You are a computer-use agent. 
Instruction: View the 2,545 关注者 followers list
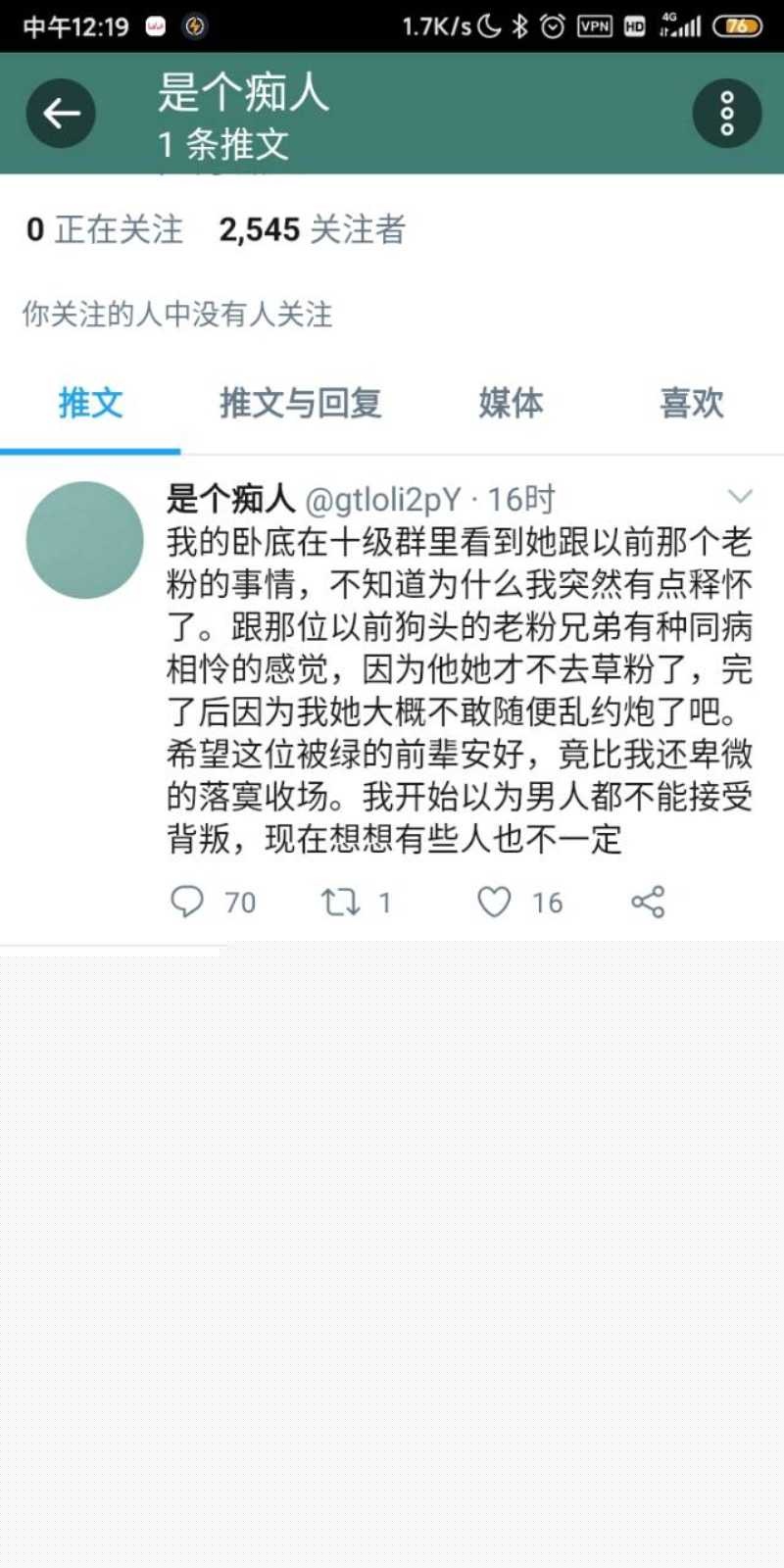(312, 229)
